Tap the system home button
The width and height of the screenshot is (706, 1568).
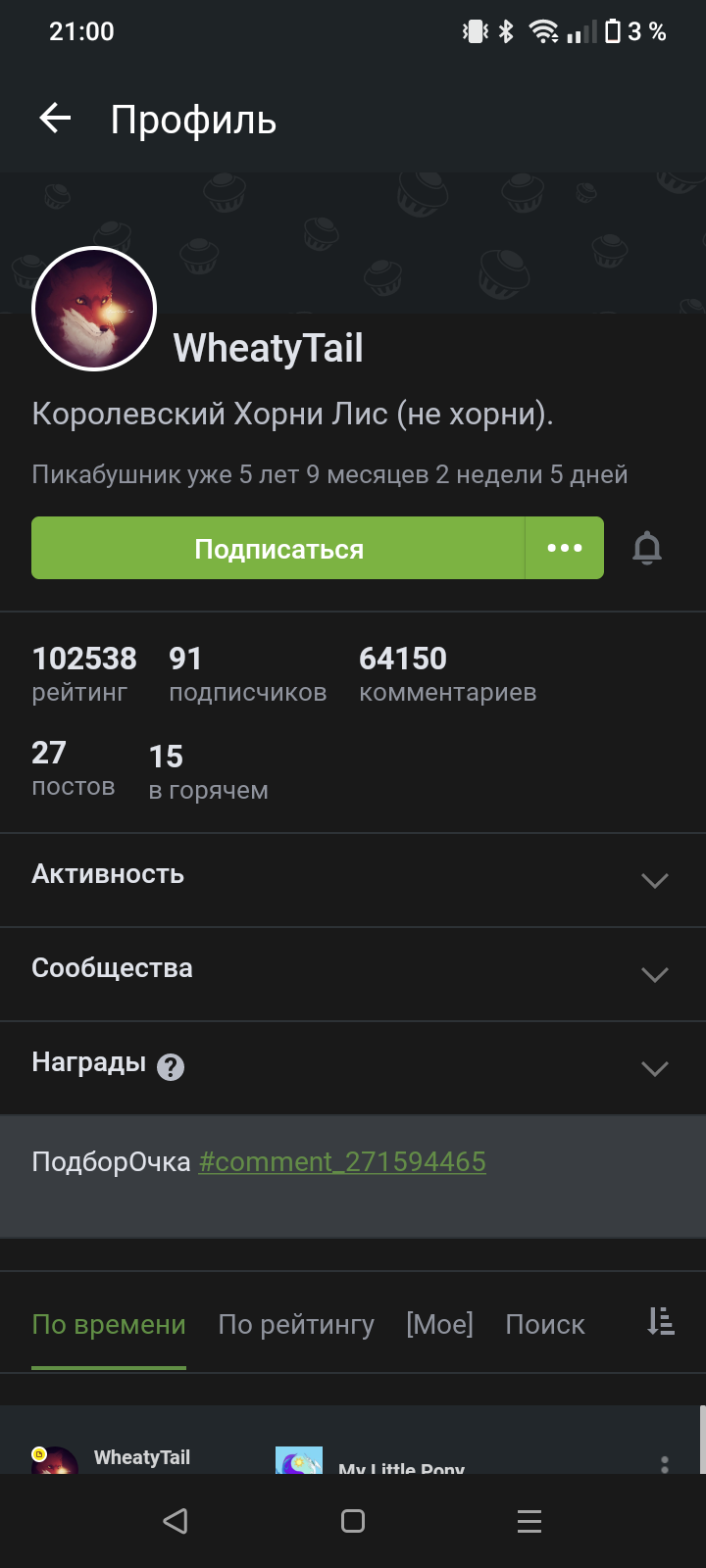(x=353, y=1521)
